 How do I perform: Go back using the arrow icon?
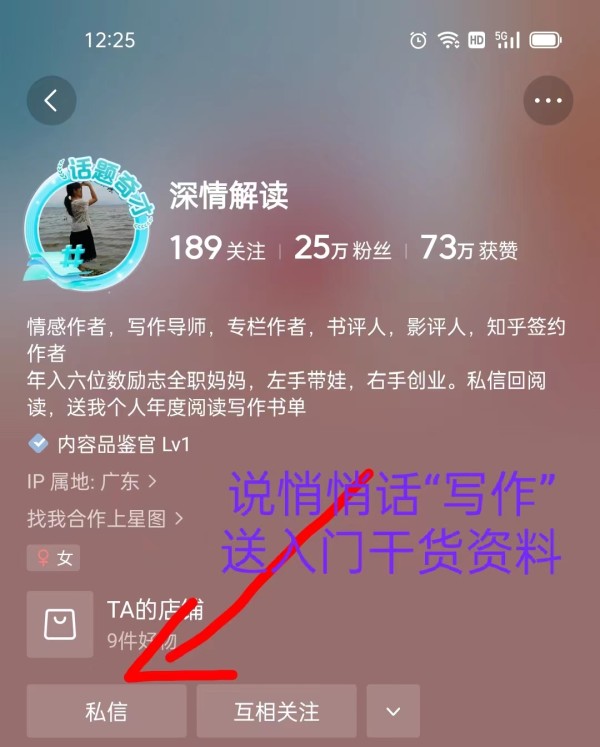pos(51,100)
